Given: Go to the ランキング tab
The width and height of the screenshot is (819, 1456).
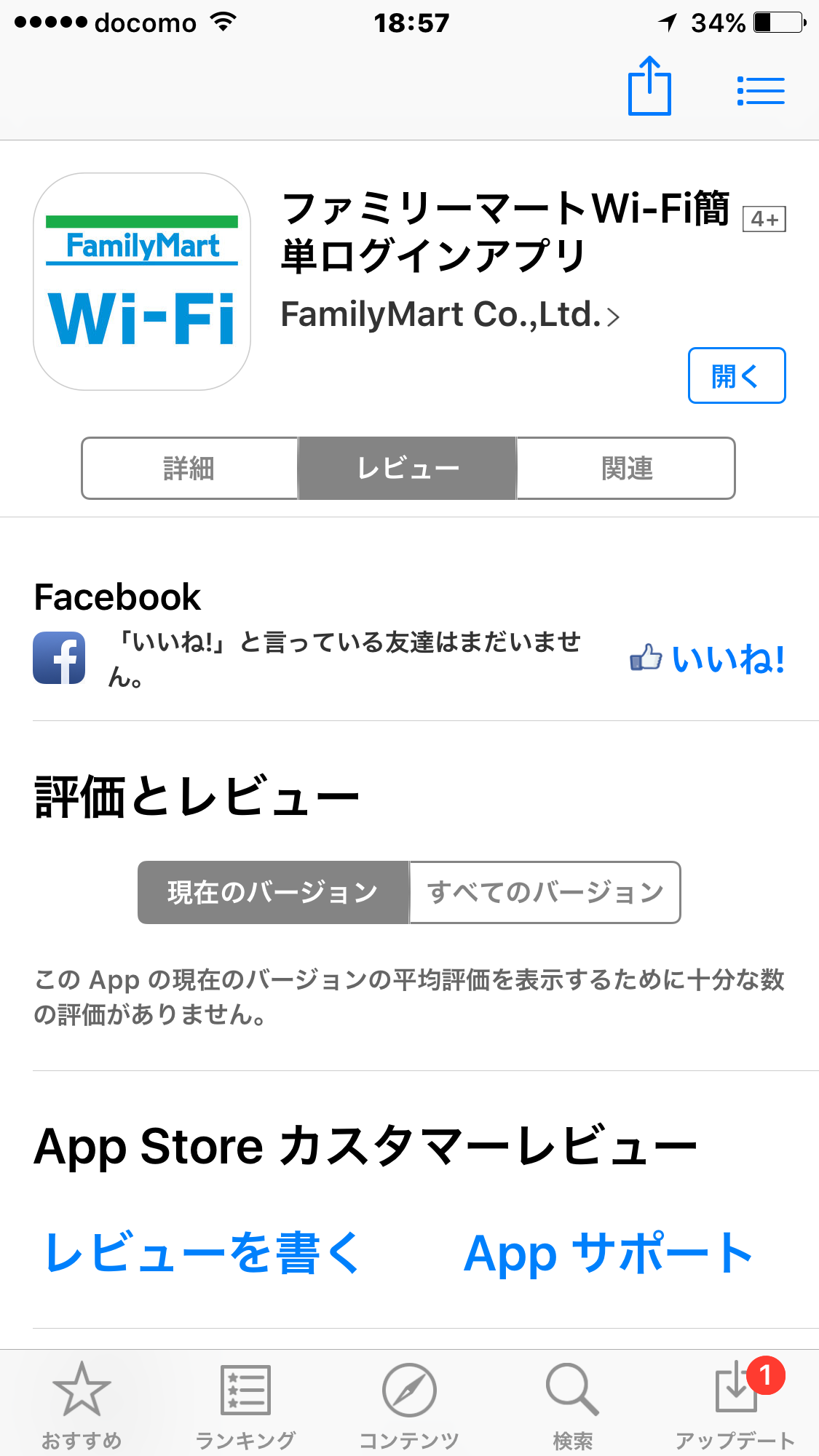Looking at the screenshot, I should click(245, 1406).
